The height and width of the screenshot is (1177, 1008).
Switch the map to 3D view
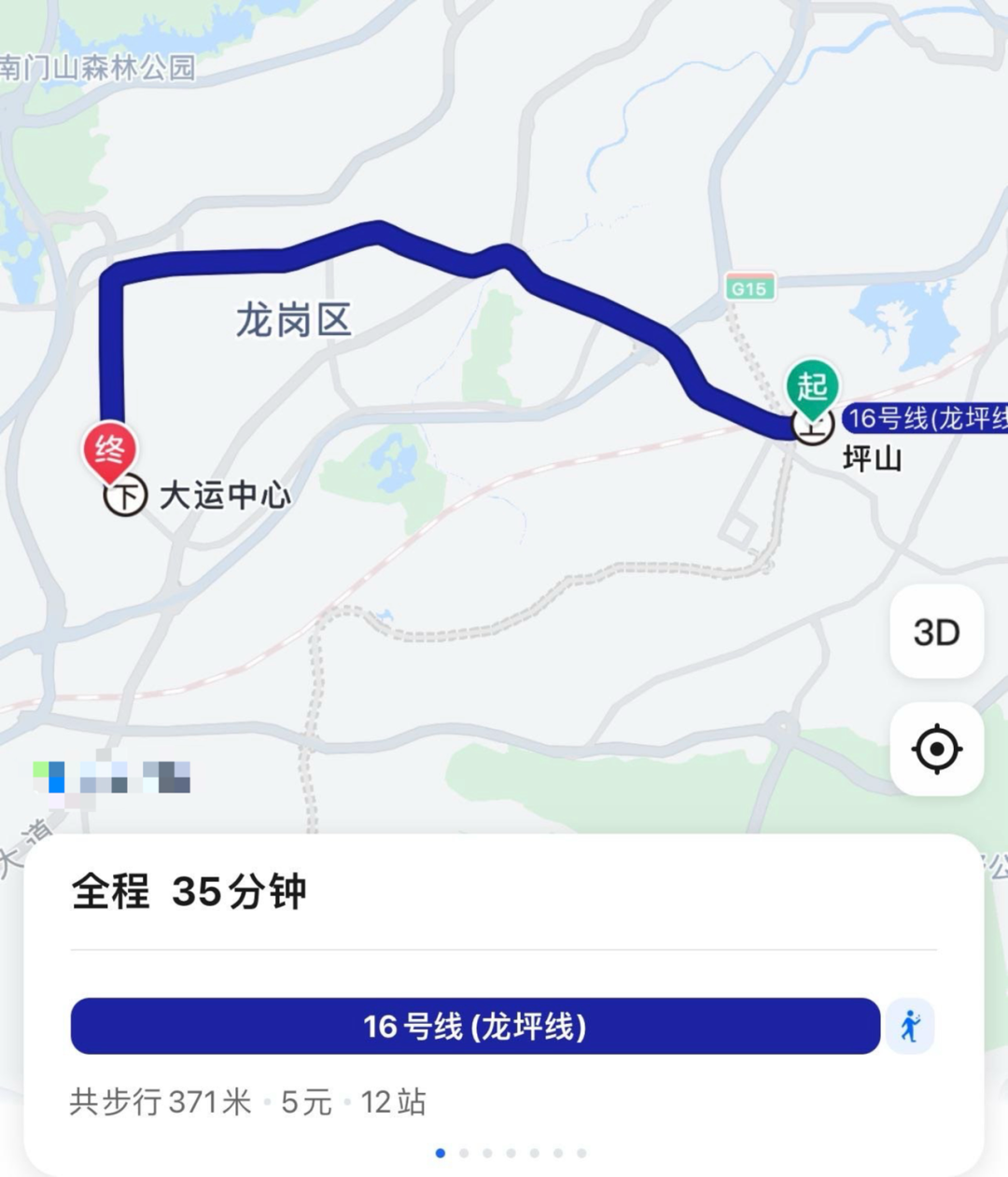click(x=936, y=632)
